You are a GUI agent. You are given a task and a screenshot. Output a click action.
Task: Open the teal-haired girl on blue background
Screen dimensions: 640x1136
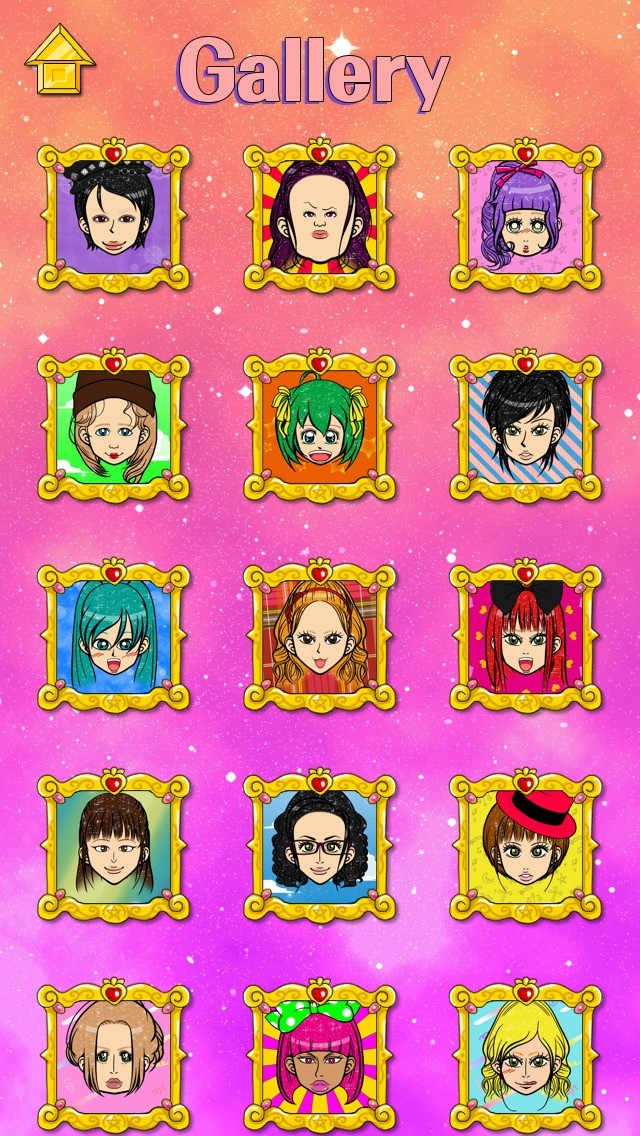click(114, 635)
